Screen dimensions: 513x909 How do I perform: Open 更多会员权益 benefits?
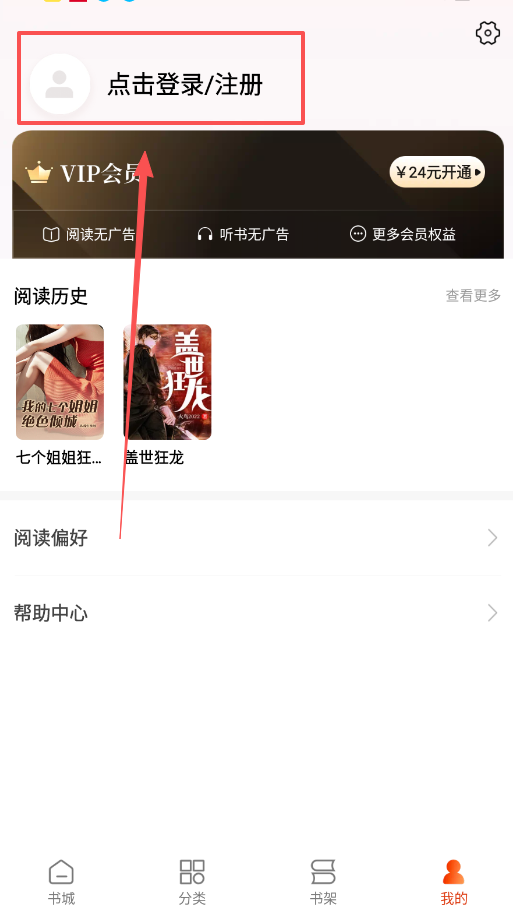[x=403, y=234]
